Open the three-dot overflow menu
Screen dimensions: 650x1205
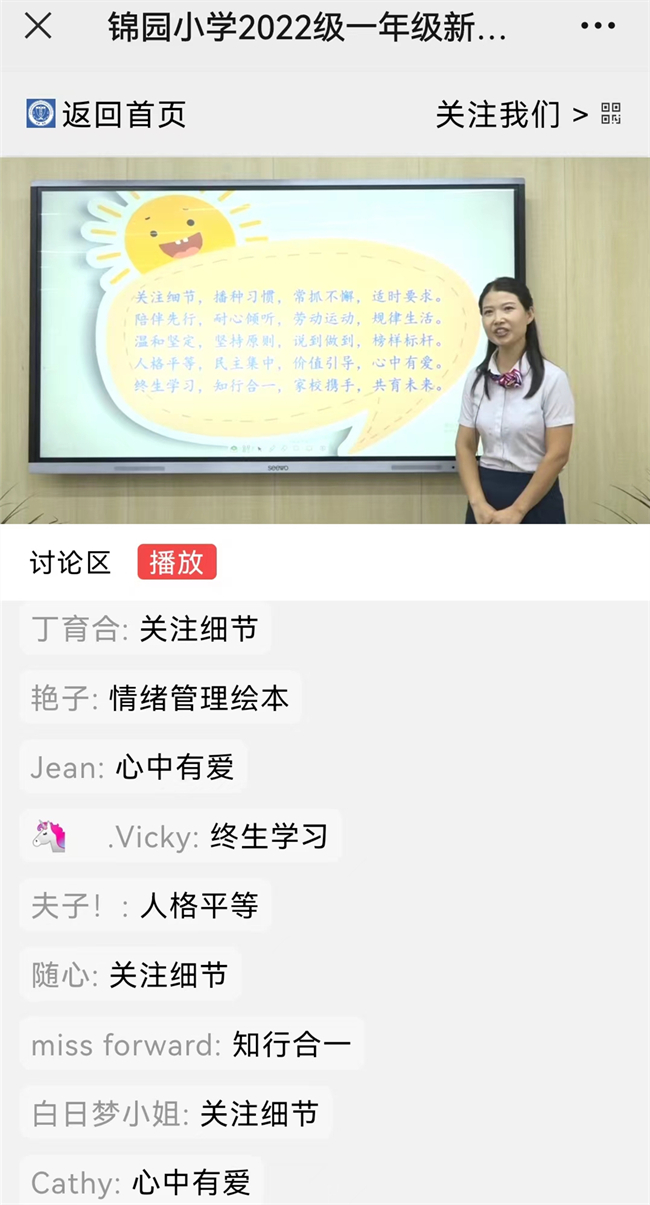point(598,27)
